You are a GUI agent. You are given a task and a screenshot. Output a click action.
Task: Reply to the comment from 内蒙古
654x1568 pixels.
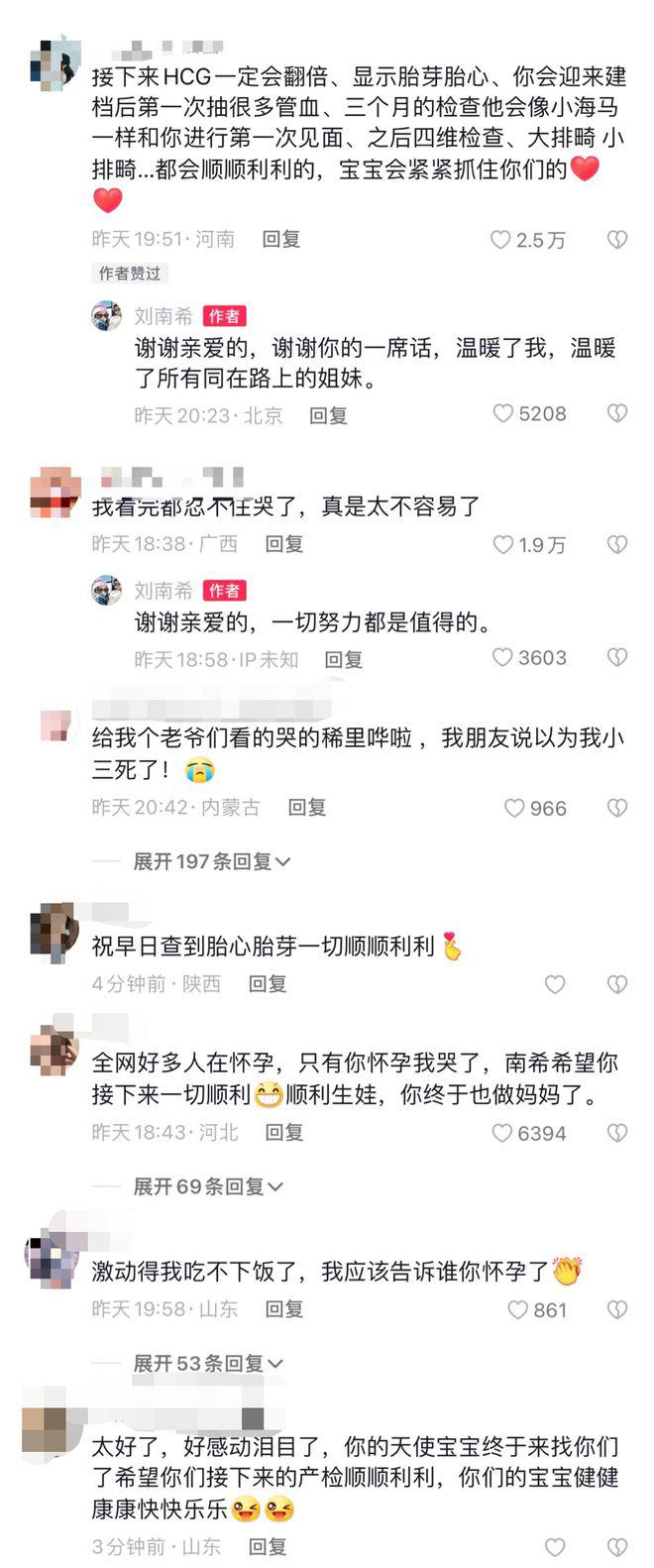click(306, 808)
